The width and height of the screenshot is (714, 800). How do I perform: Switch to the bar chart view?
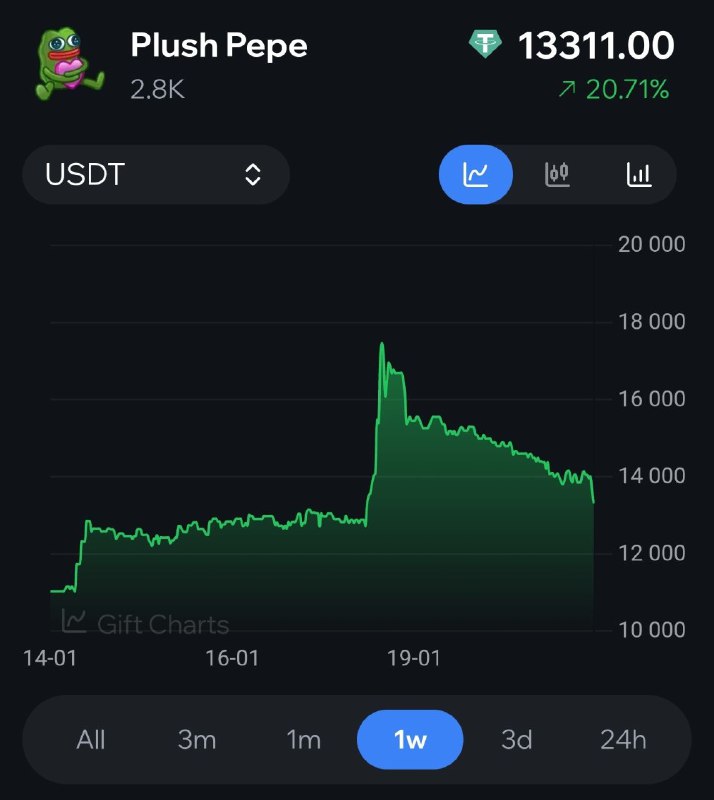click(x=638, y=175)
